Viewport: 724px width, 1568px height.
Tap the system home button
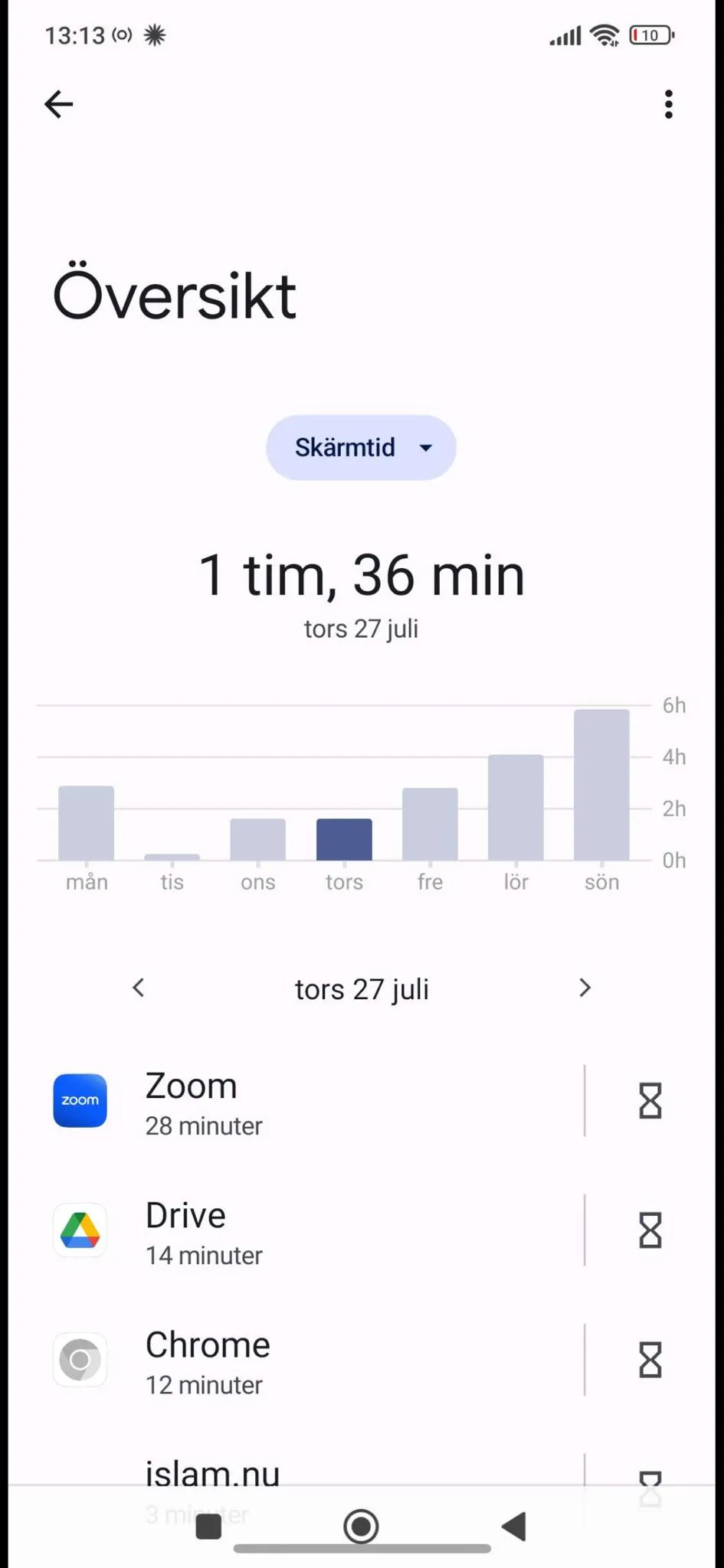pos(361,1526)
